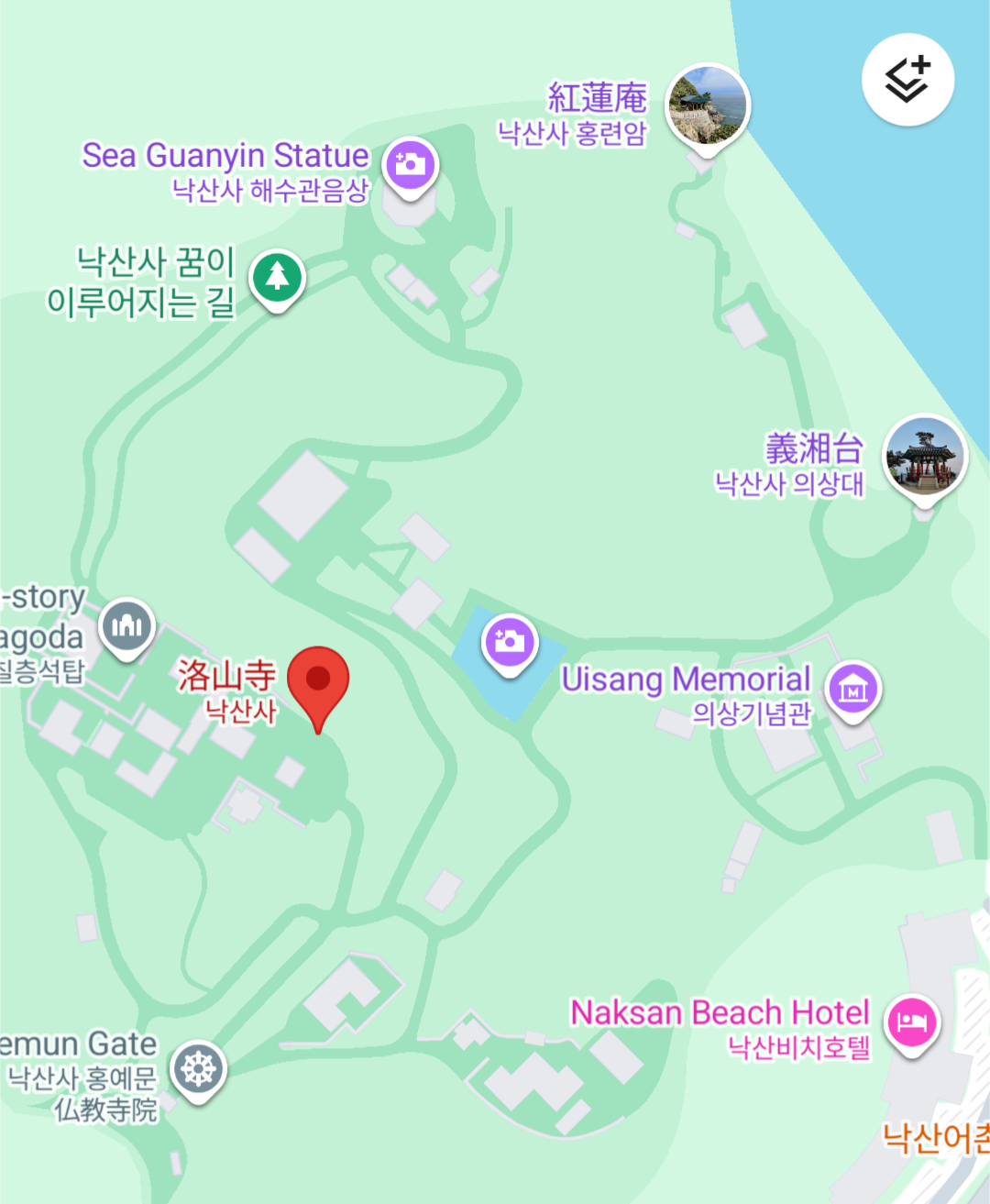
Task: Select the Sea Guanyin Statue marker
Action: pyautogui.click(x=410, y=165)
